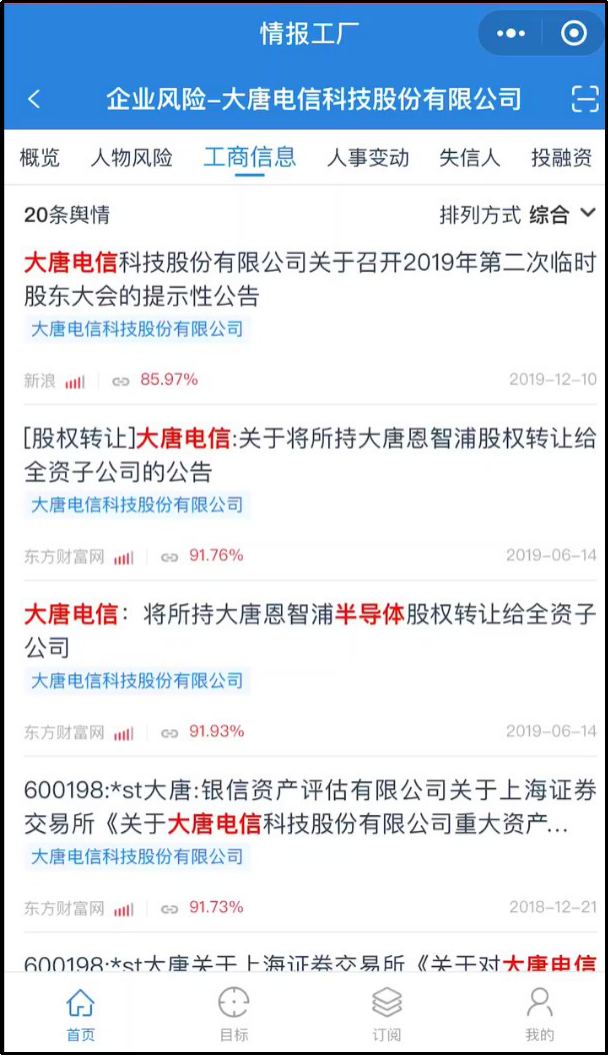
Task: Open the 失信人 tab
Action: 469,158
